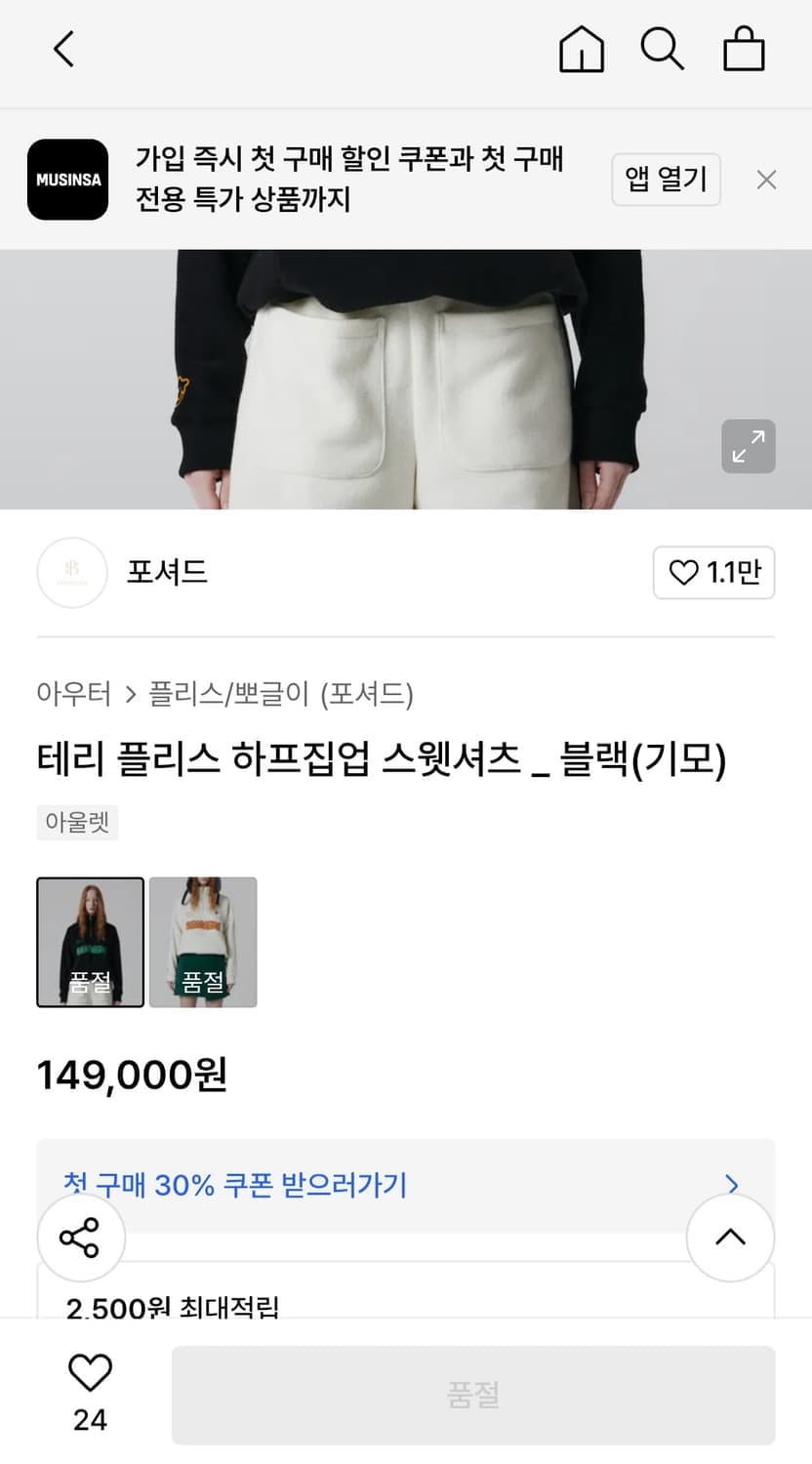The image size is (812, 1464).
Task: Tap the 품절 sold-out button
Action: click(x=473, y=1394)
